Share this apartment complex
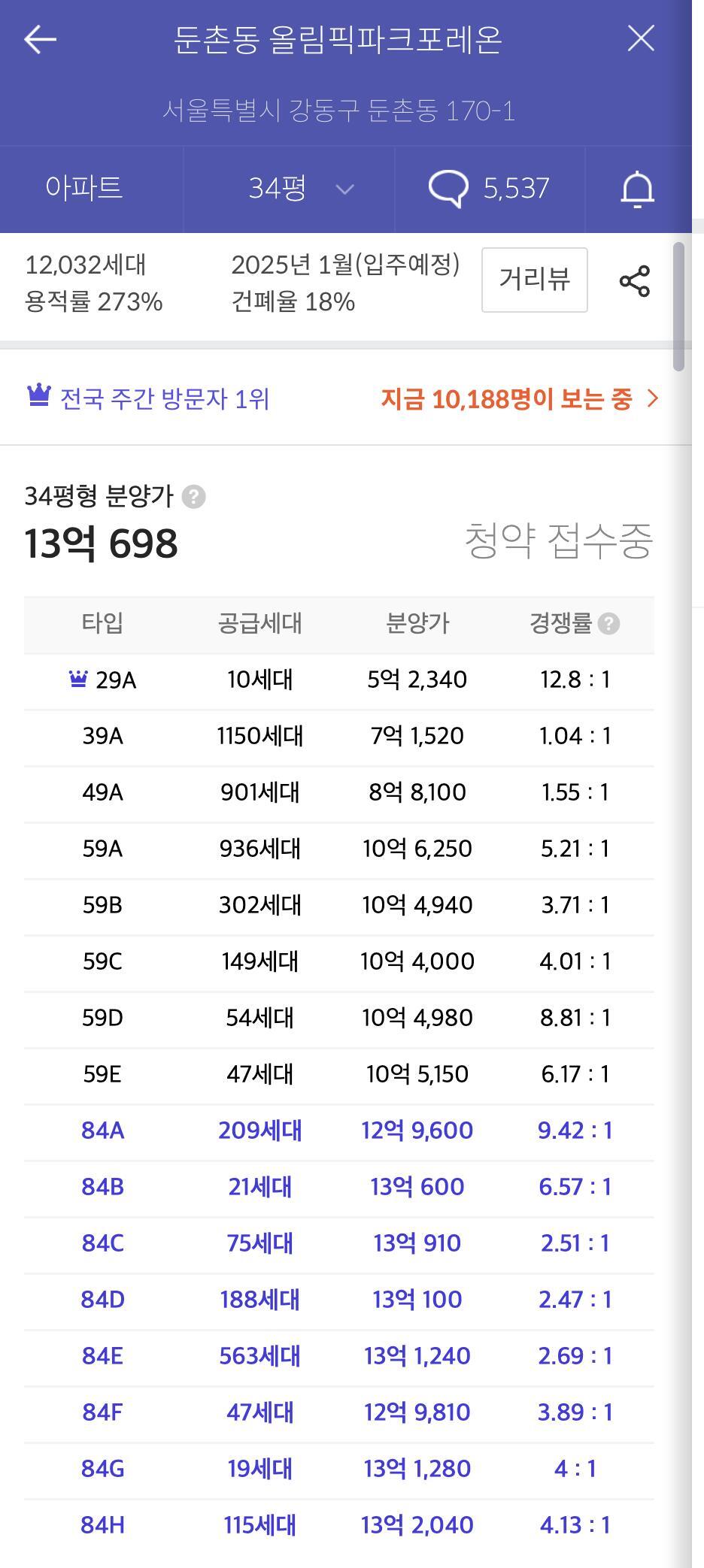Viewport: 704px width, 1568px height. coord(635,281)
